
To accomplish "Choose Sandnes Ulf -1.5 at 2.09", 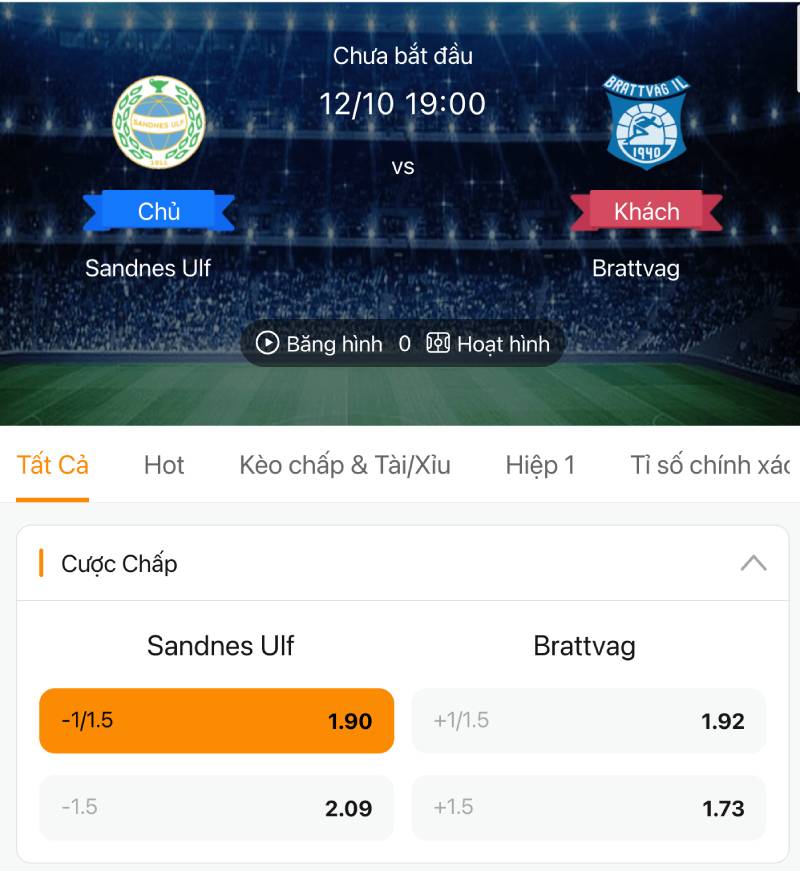I will 216,808.
